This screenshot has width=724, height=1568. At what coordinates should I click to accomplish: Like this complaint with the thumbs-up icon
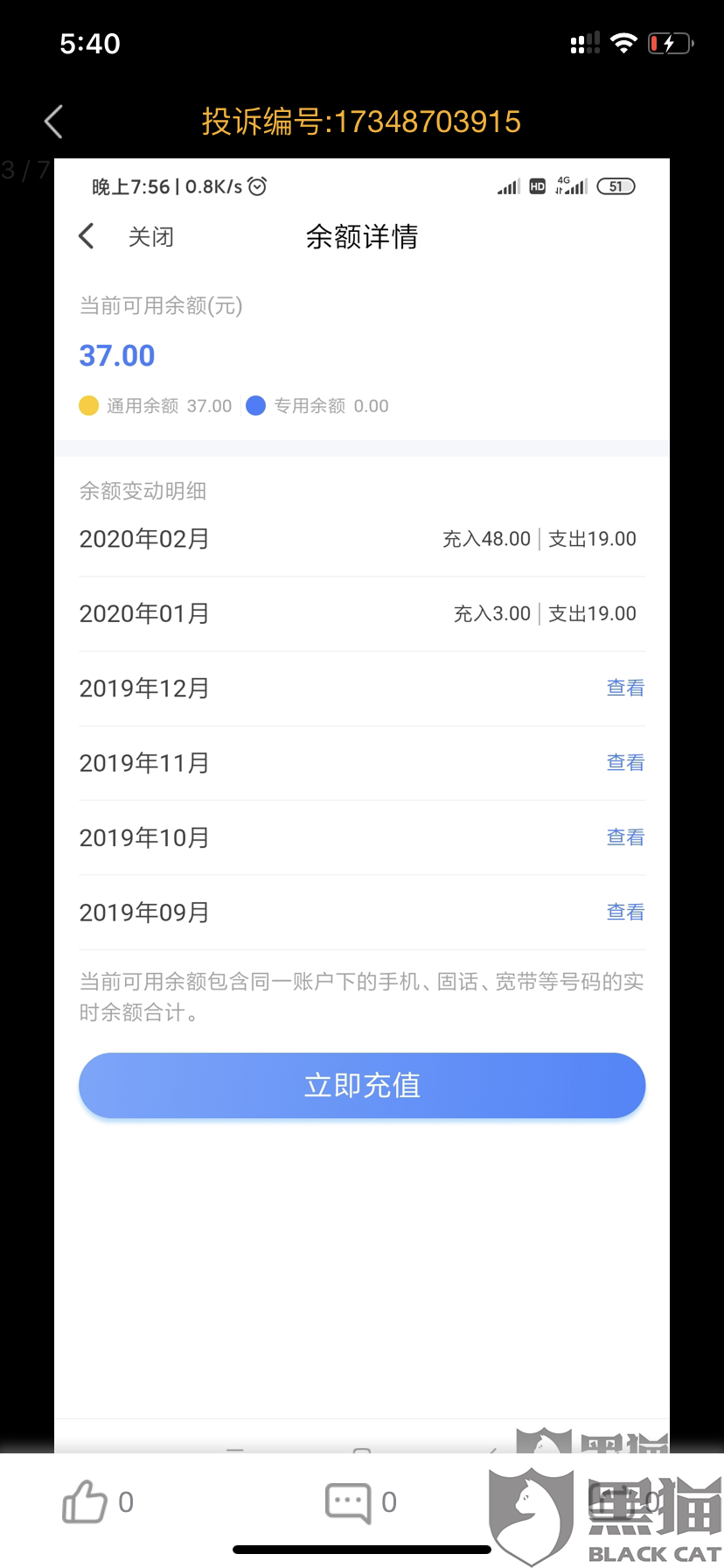(x=84, y=1501)
